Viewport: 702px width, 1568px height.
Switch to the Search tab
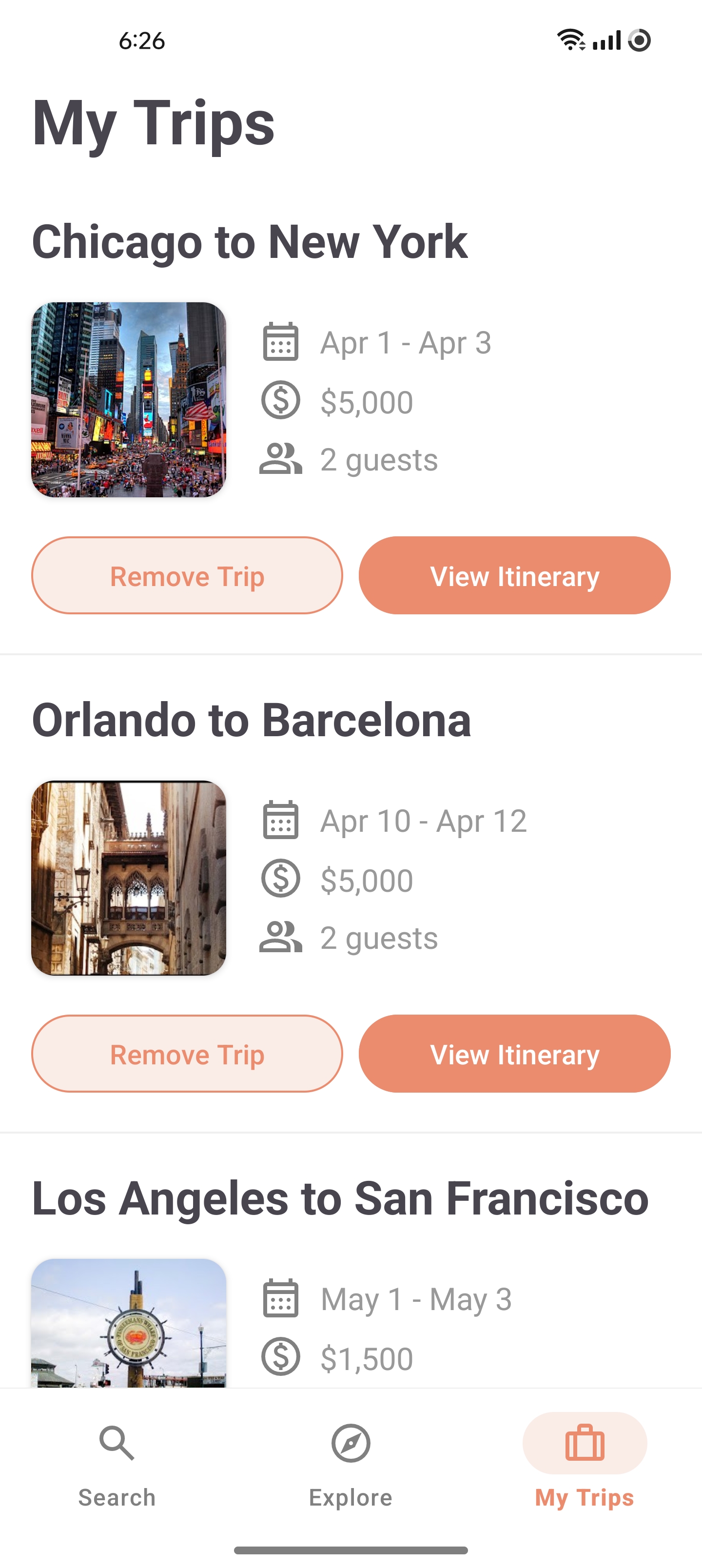[117, 1465]
